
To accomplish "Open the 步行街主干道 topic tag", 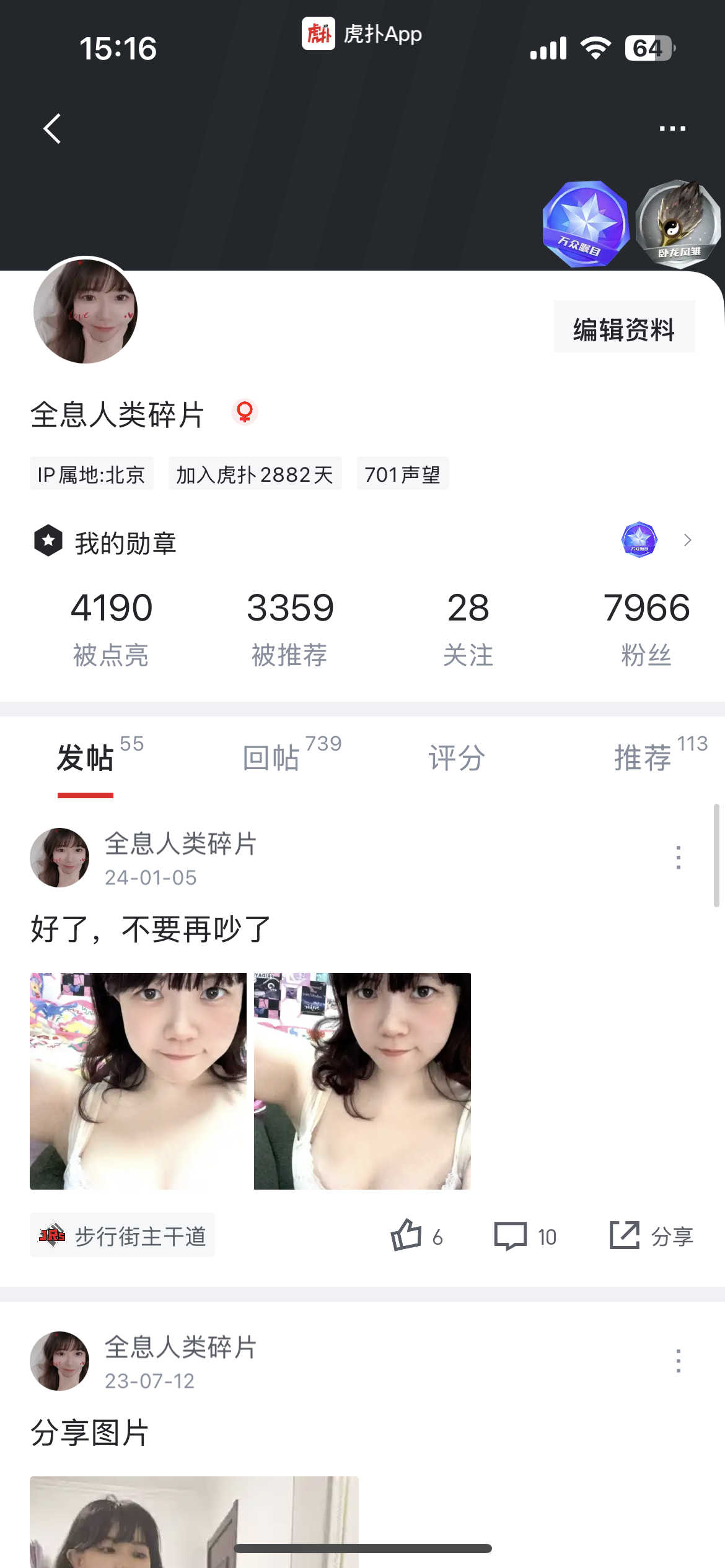I will click(x=123, y=1236).
